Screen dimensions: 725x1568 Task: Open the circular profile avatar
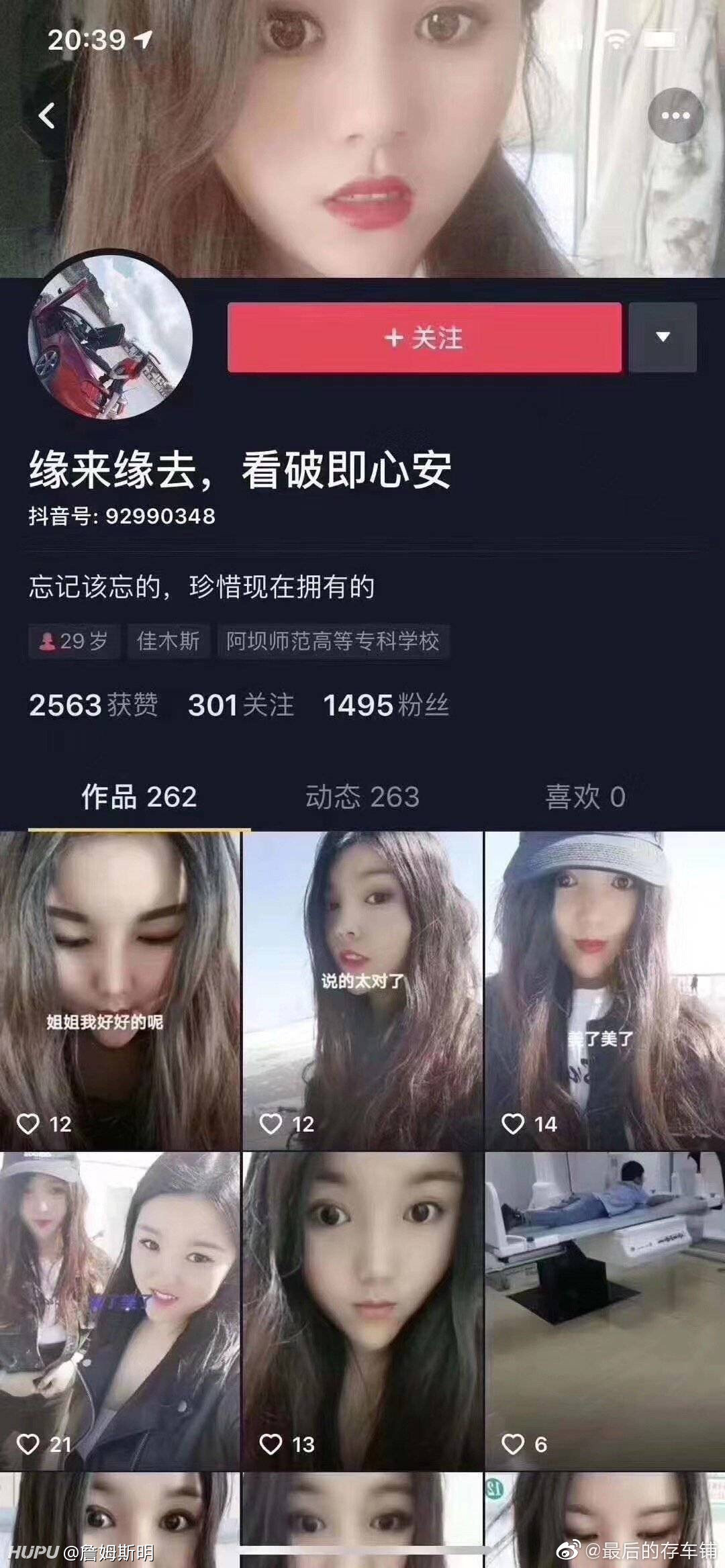point(110,338)
